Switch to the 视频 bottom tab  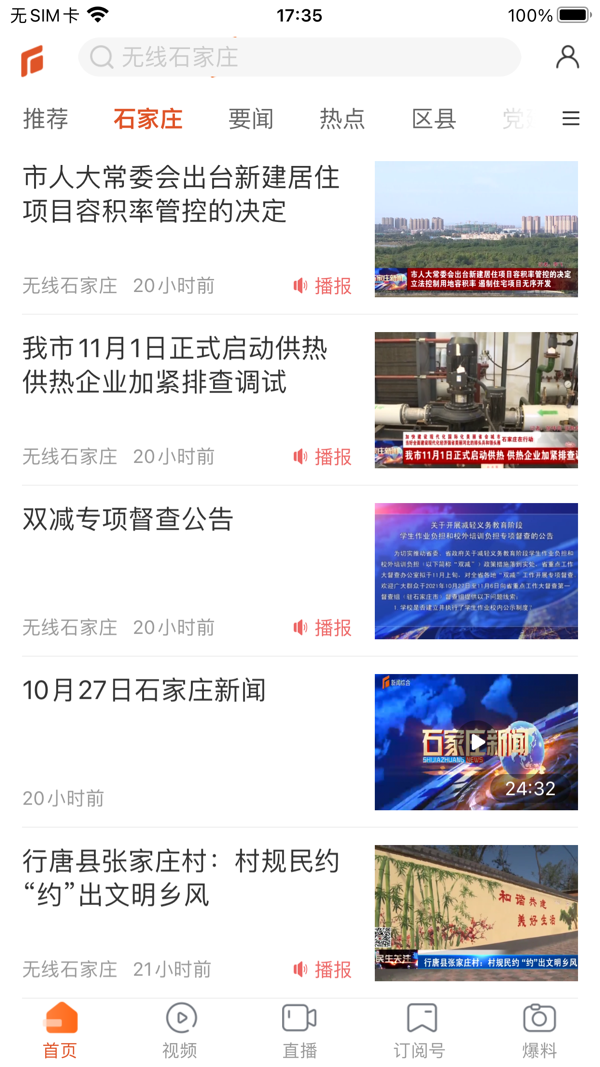[180, 1030]
